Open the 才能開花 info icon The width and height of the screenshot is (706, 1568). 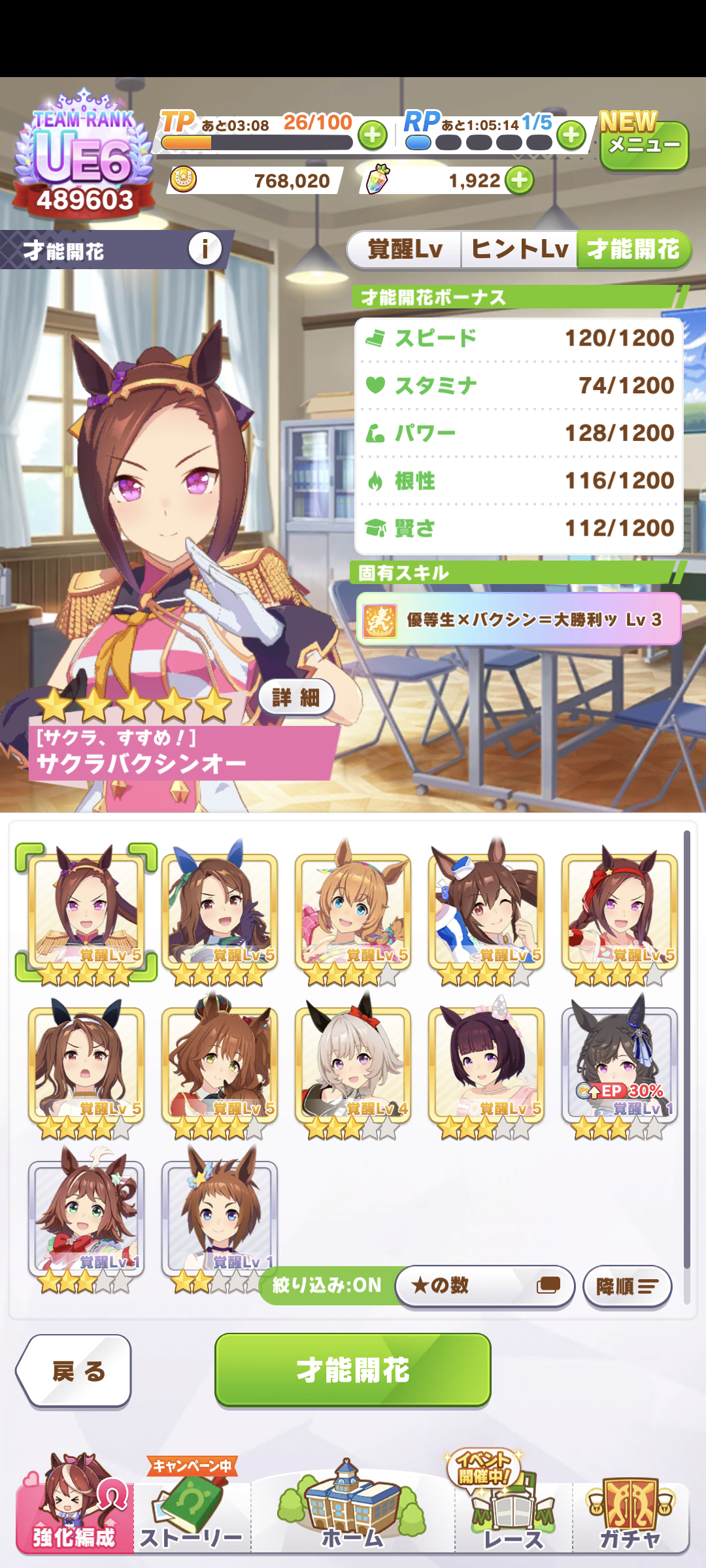click(x=205, y=249)
